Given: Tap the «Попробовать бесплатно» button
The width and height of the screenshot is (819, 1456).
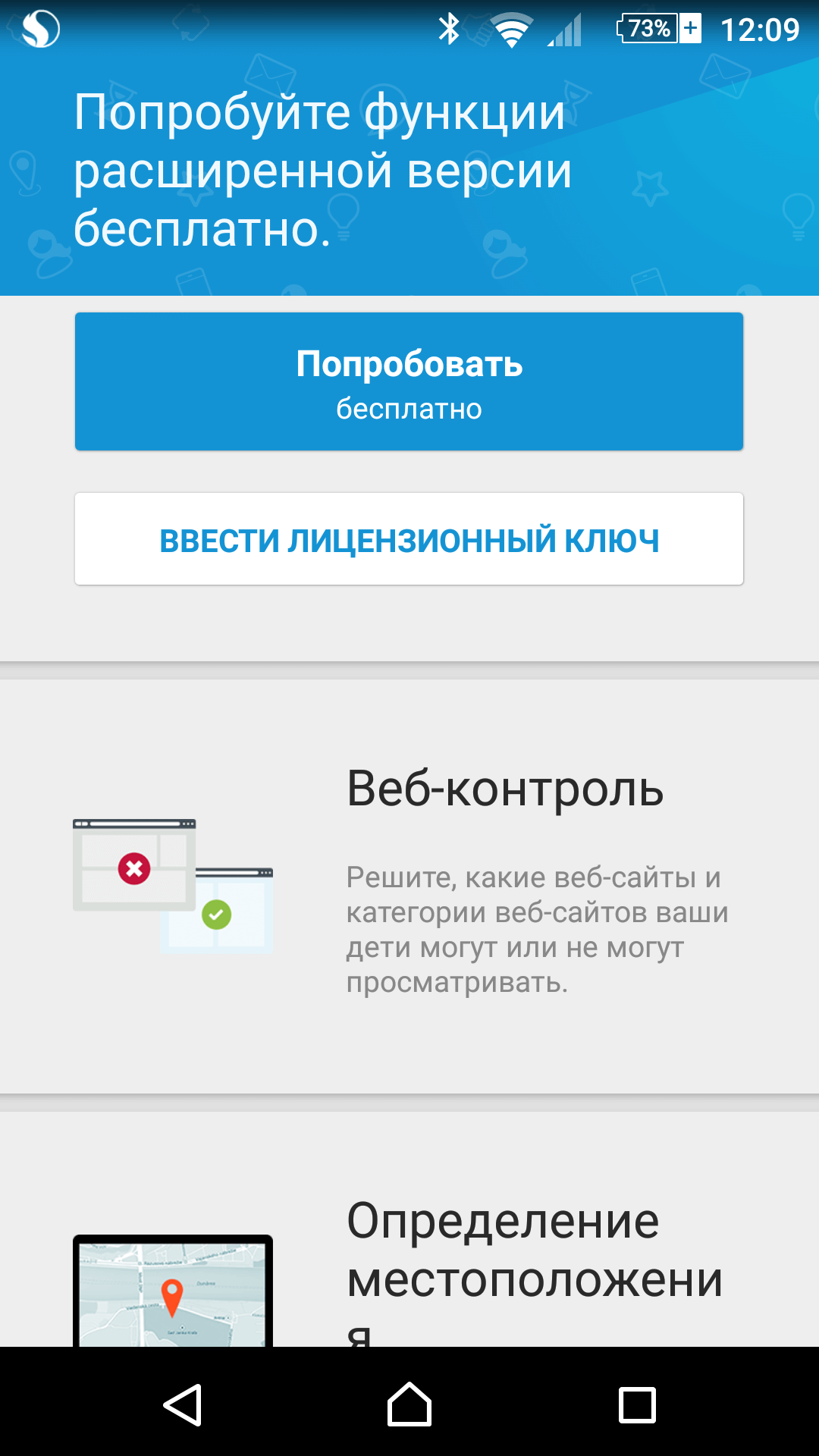Looking at the screenshot, I should click(409, 381).
